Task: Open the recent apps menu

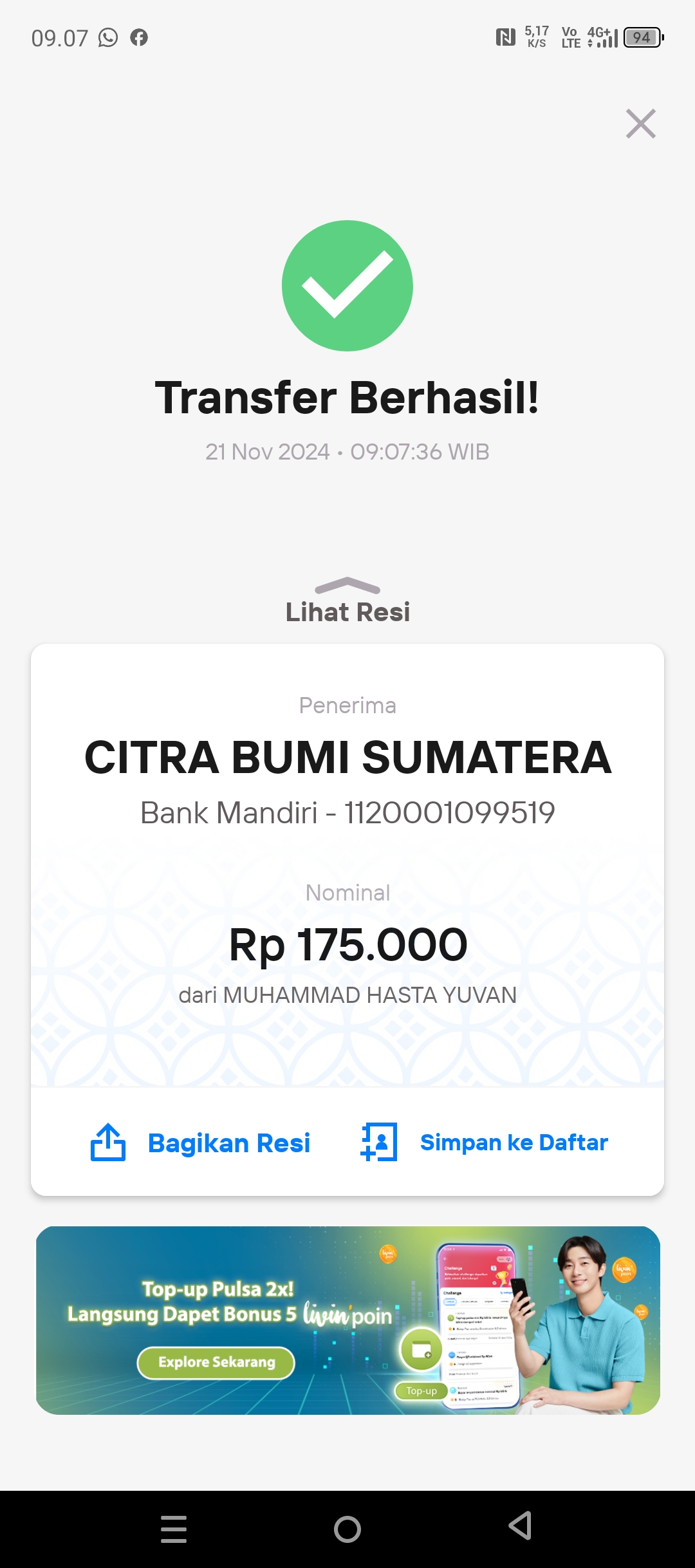Action: [174, 1529]
